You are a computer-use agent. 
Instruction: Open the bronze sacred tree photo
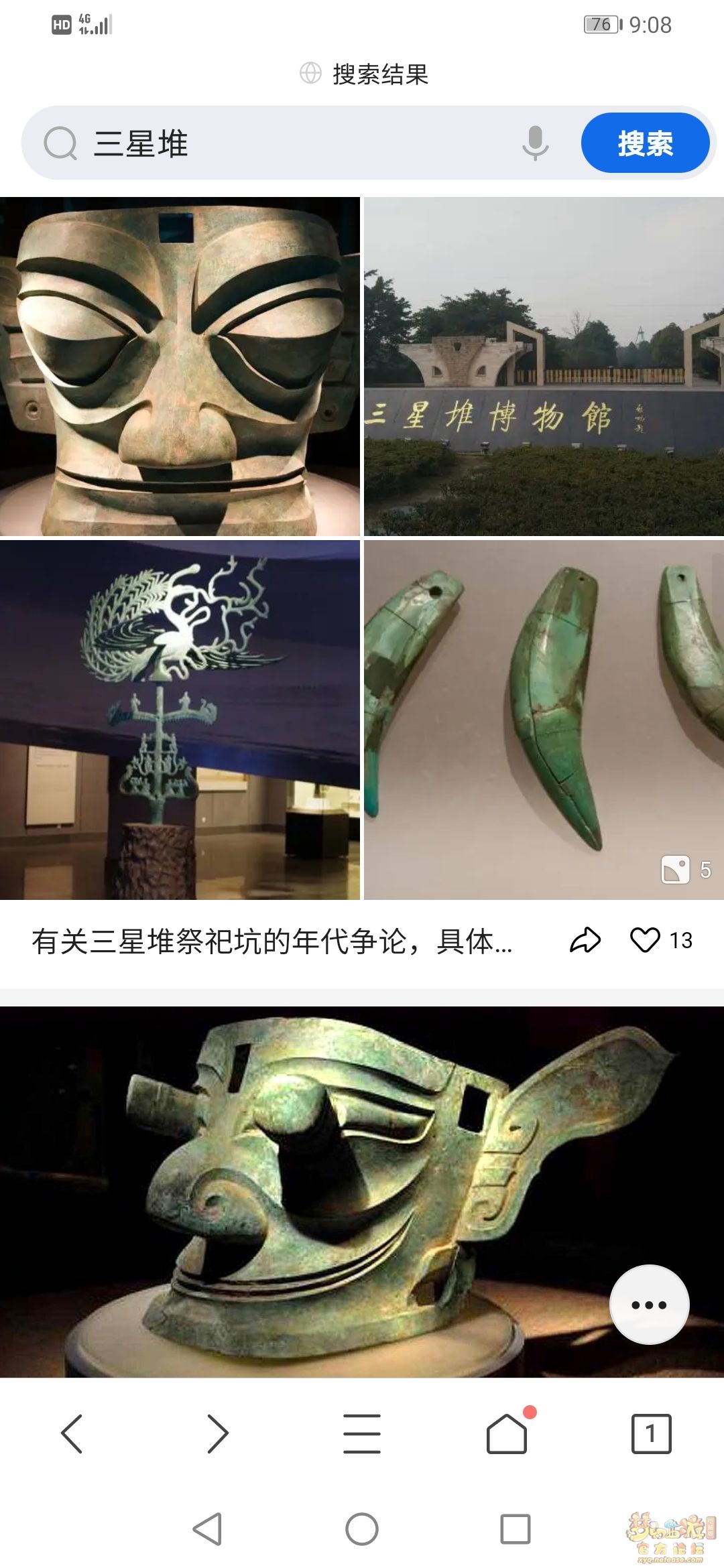(x=180, y=720)
